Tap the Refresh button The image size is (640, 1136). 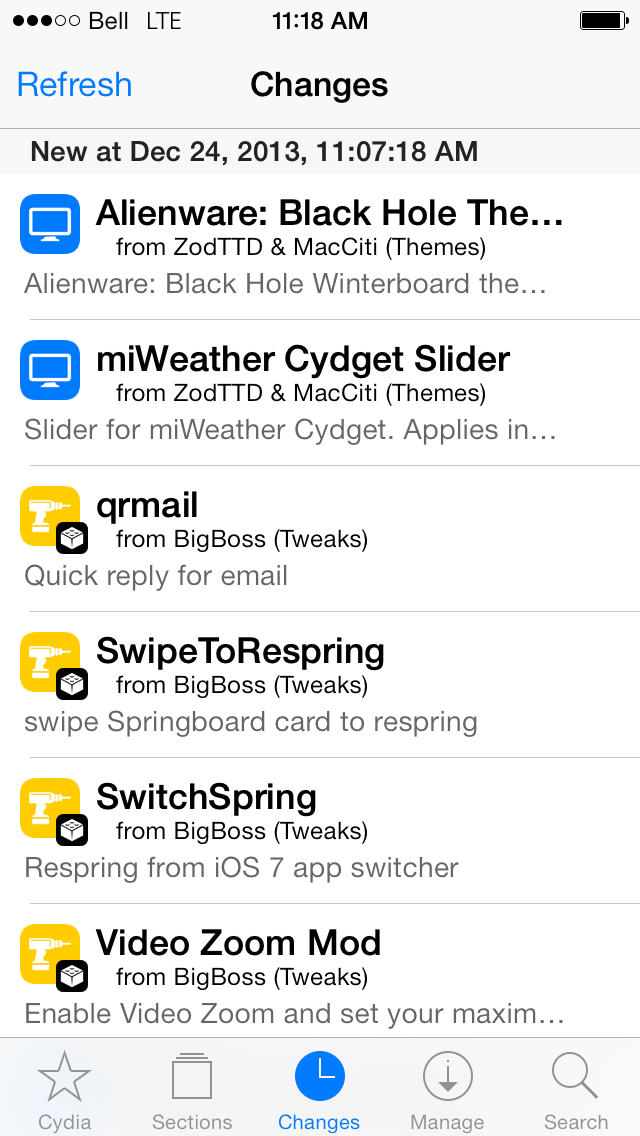click(x=75, y=85)
